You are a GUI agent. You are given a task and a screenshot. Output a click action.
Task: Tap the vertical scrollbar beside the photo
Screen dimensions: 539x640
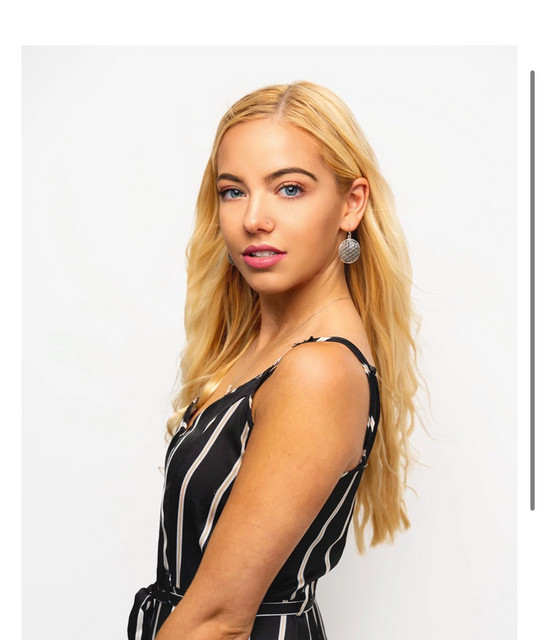(x=532, y=290)
